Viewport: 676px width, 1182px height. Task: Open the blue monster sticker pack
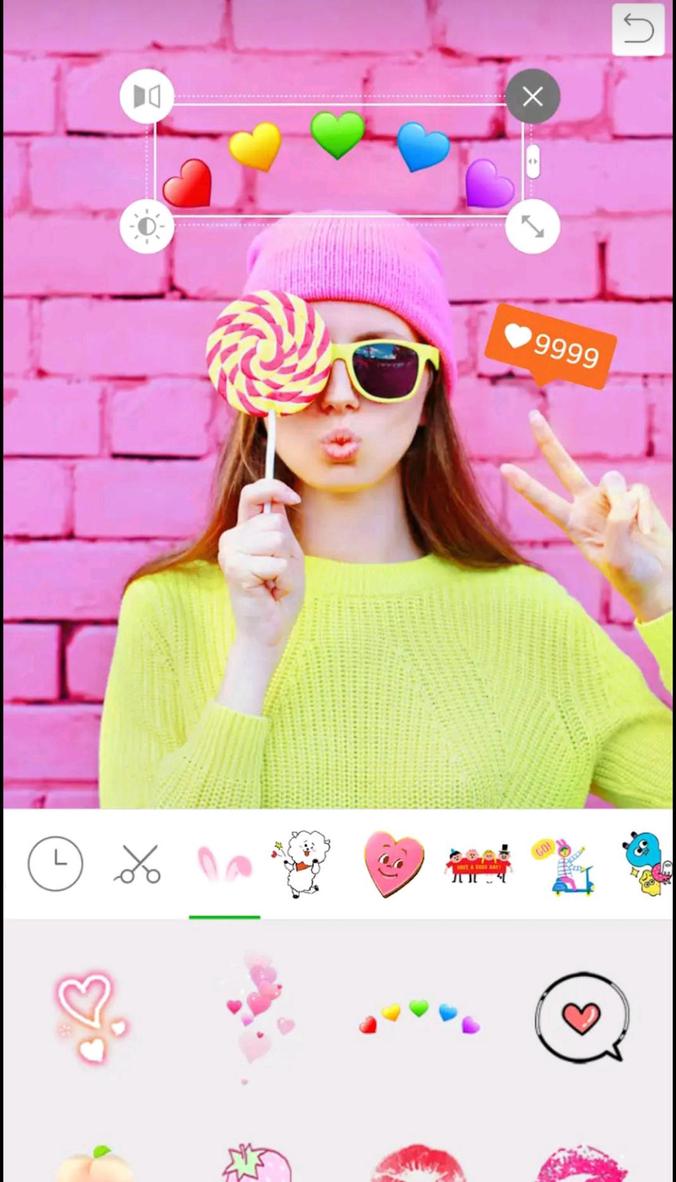click(x=645, y=864)
